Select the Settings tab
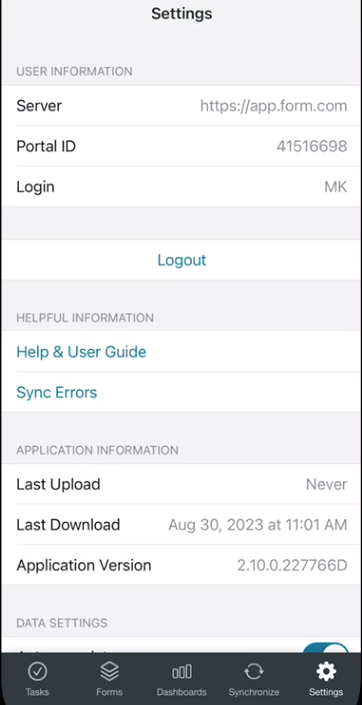 (326, 679)
